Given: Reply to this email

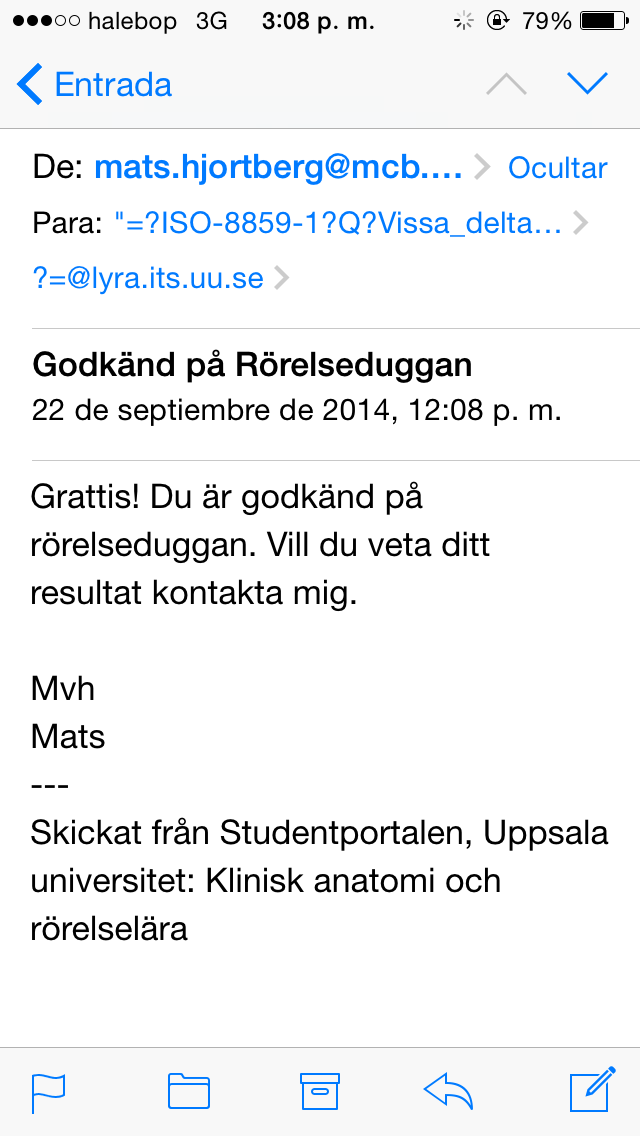Looking at the screenshot, I should [449, 1091].
